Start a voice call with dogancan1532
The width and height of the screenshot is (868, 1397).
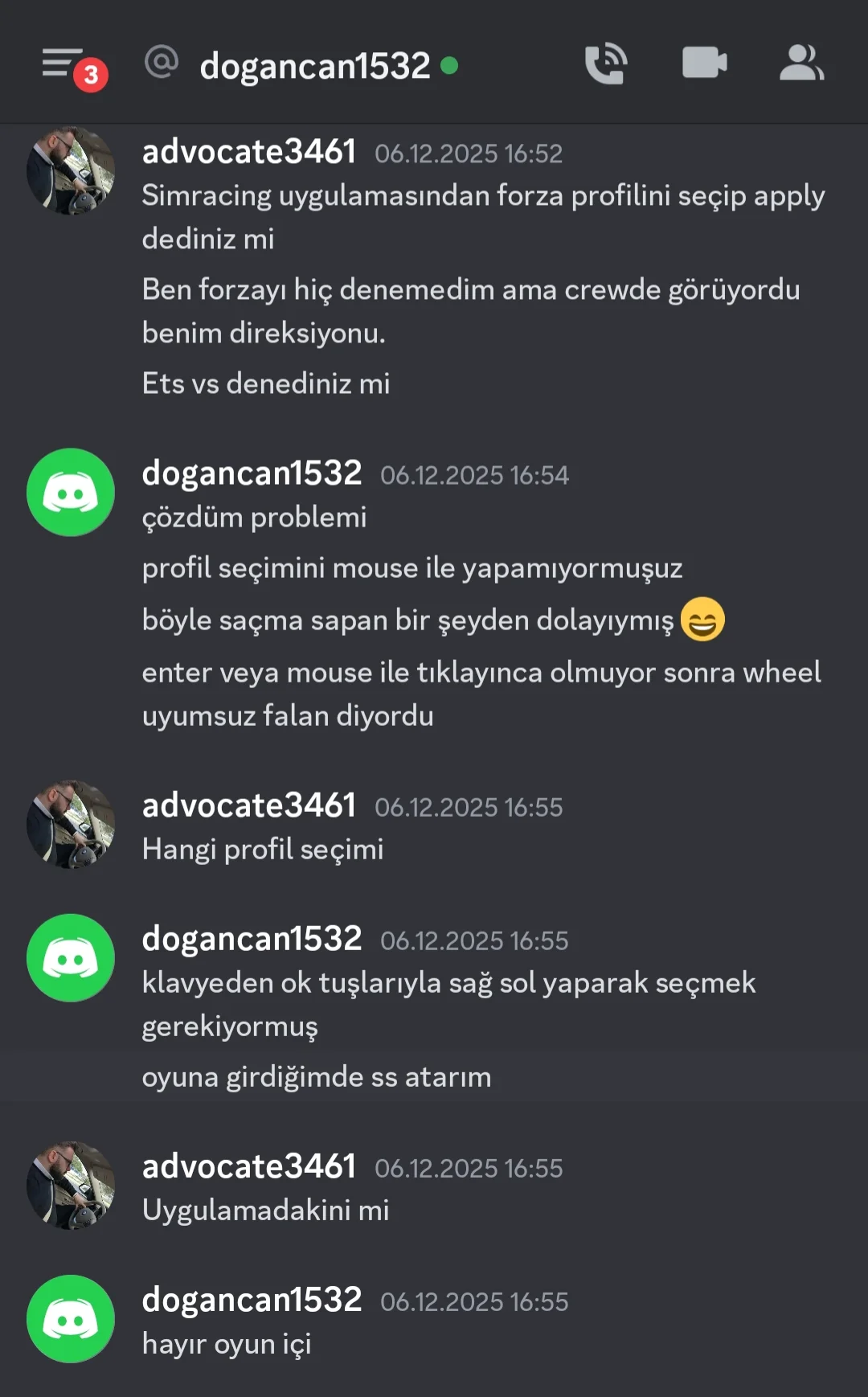pos(606,64)
